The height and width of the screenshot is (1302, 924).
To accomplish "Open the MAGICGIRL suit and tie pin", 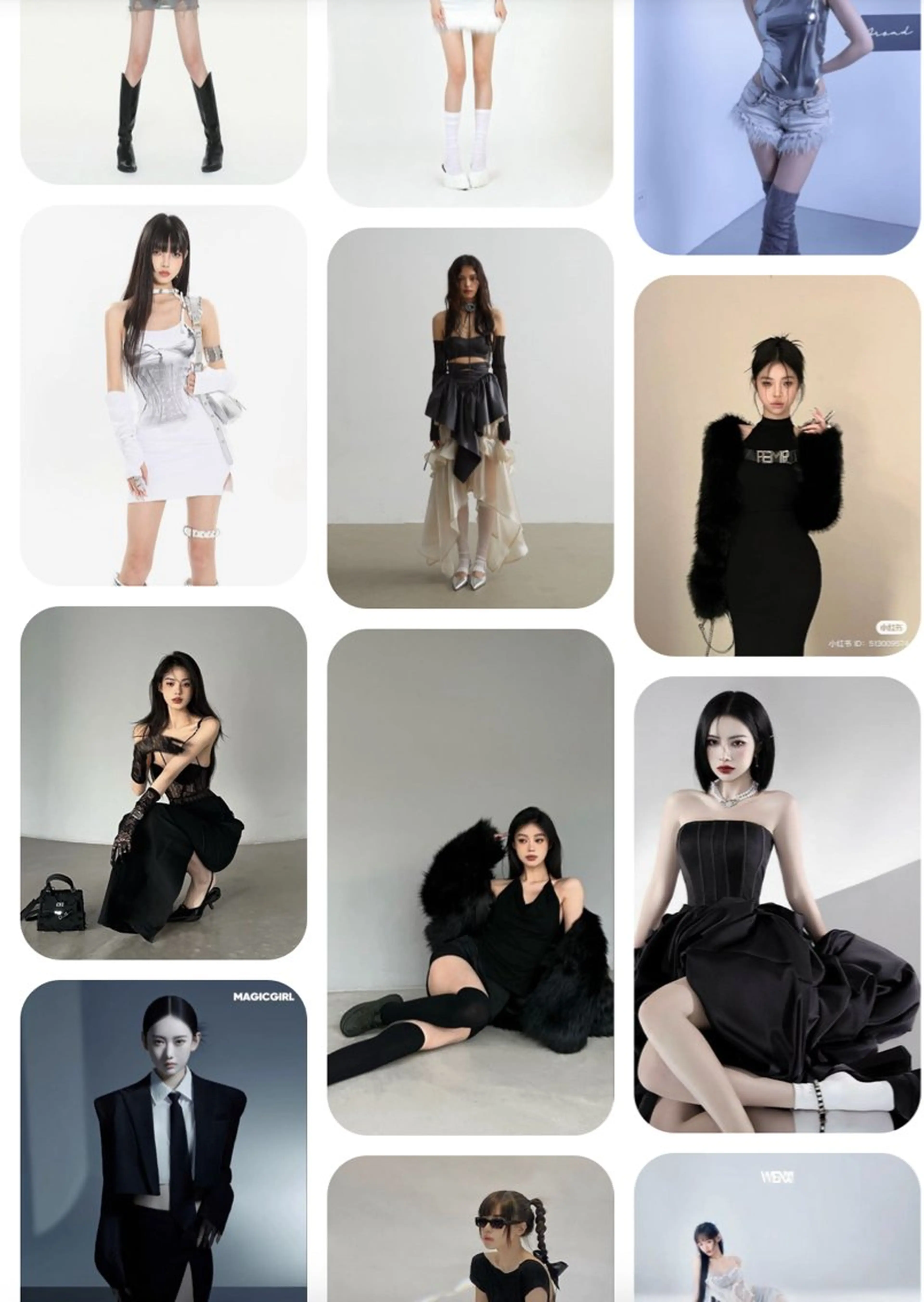I will coord(163,1143).
